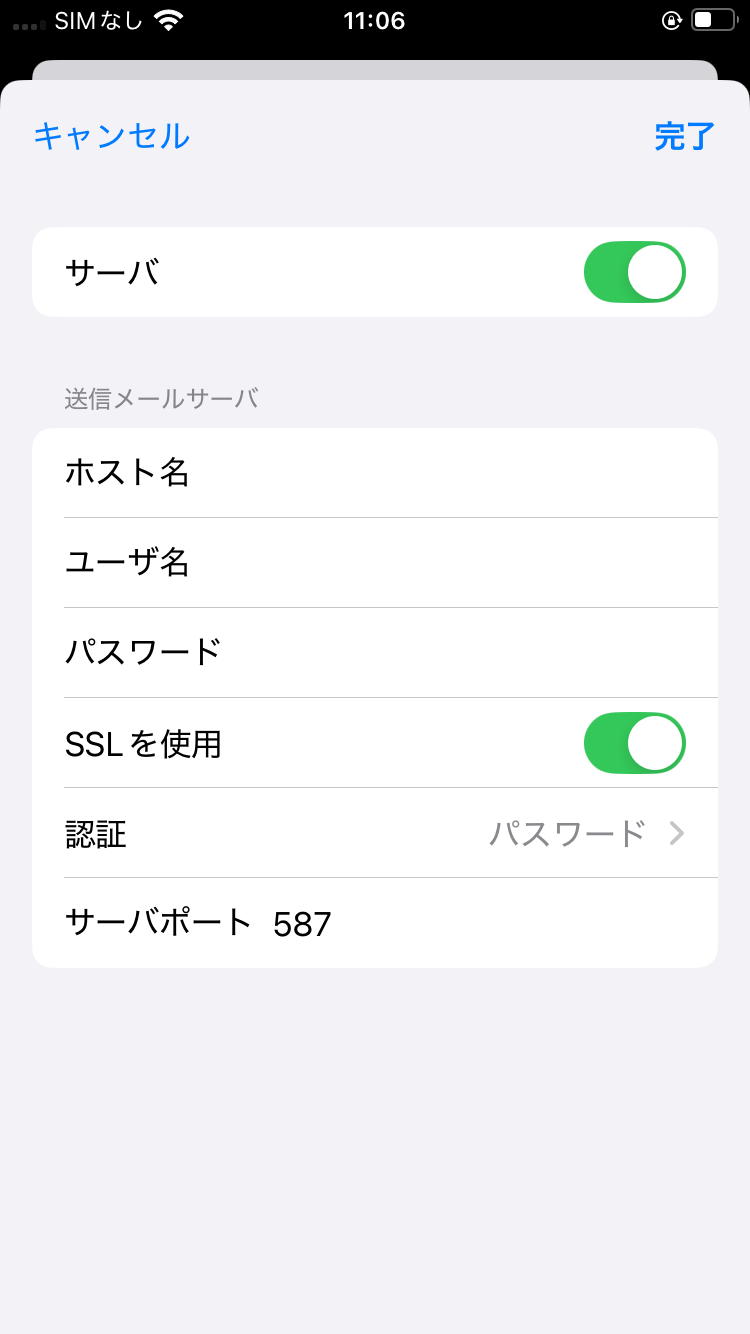This screenshot has width=750, height=1334.
Task: Disable the SSLを使用 switch
Action: click(x=634, y=743)
